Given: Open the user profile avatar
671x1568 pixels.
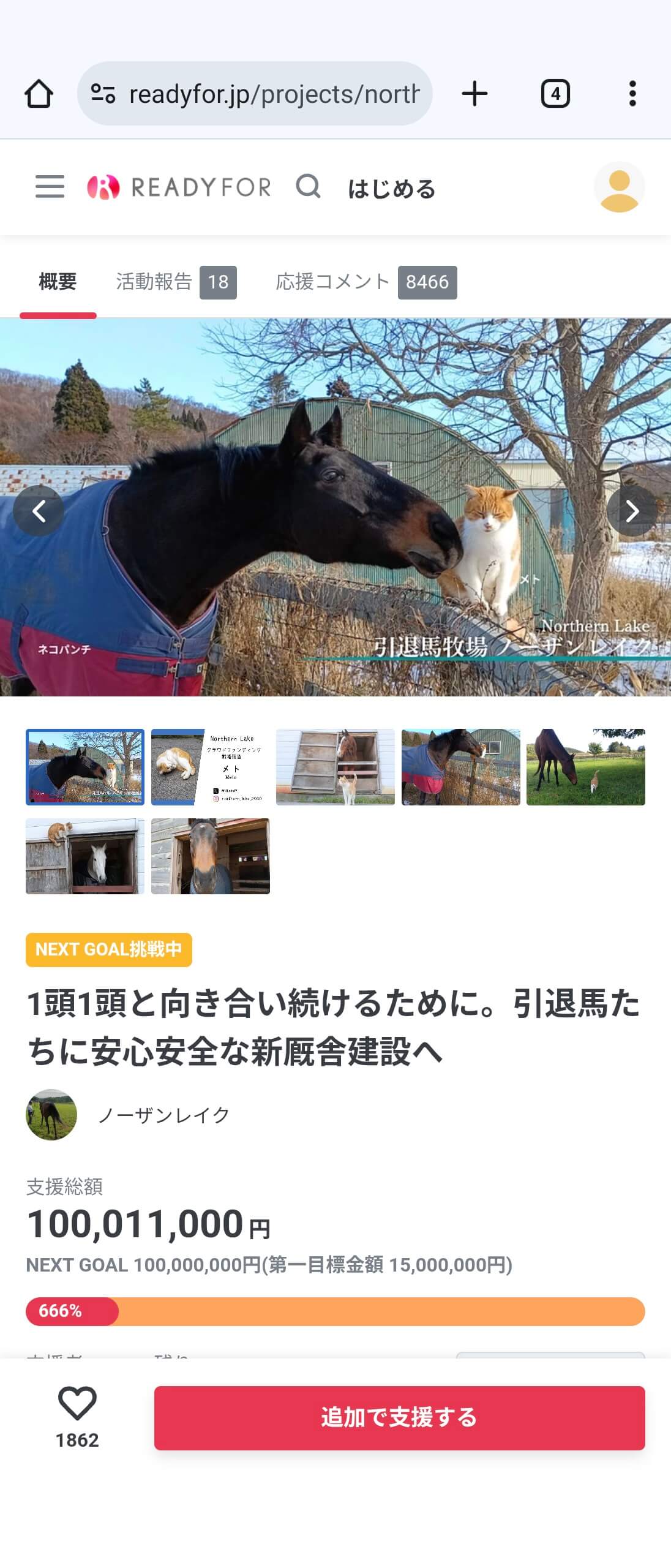Looking at the screenshot, I should tap(619, 187).
